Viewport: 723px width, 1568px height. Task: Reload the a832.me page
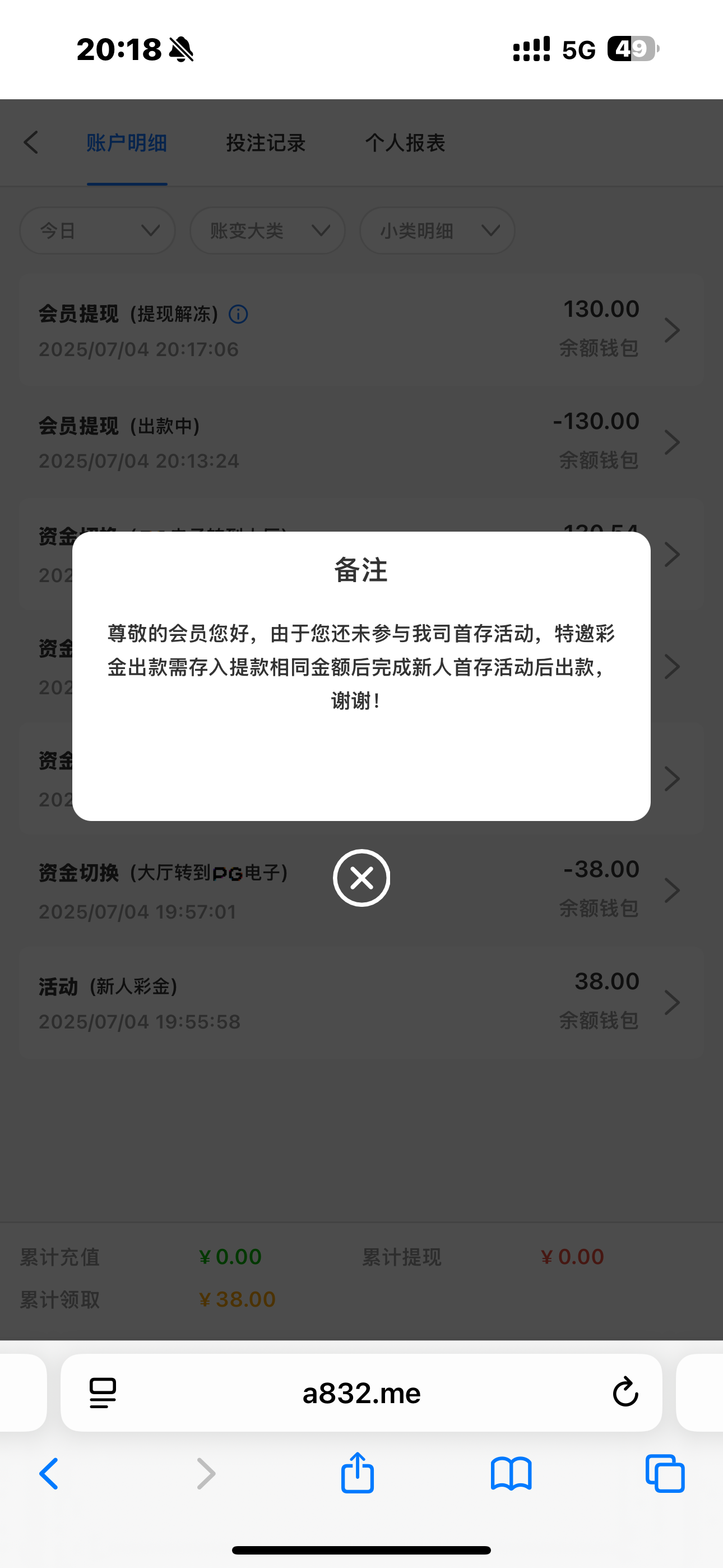point(625,1392)
